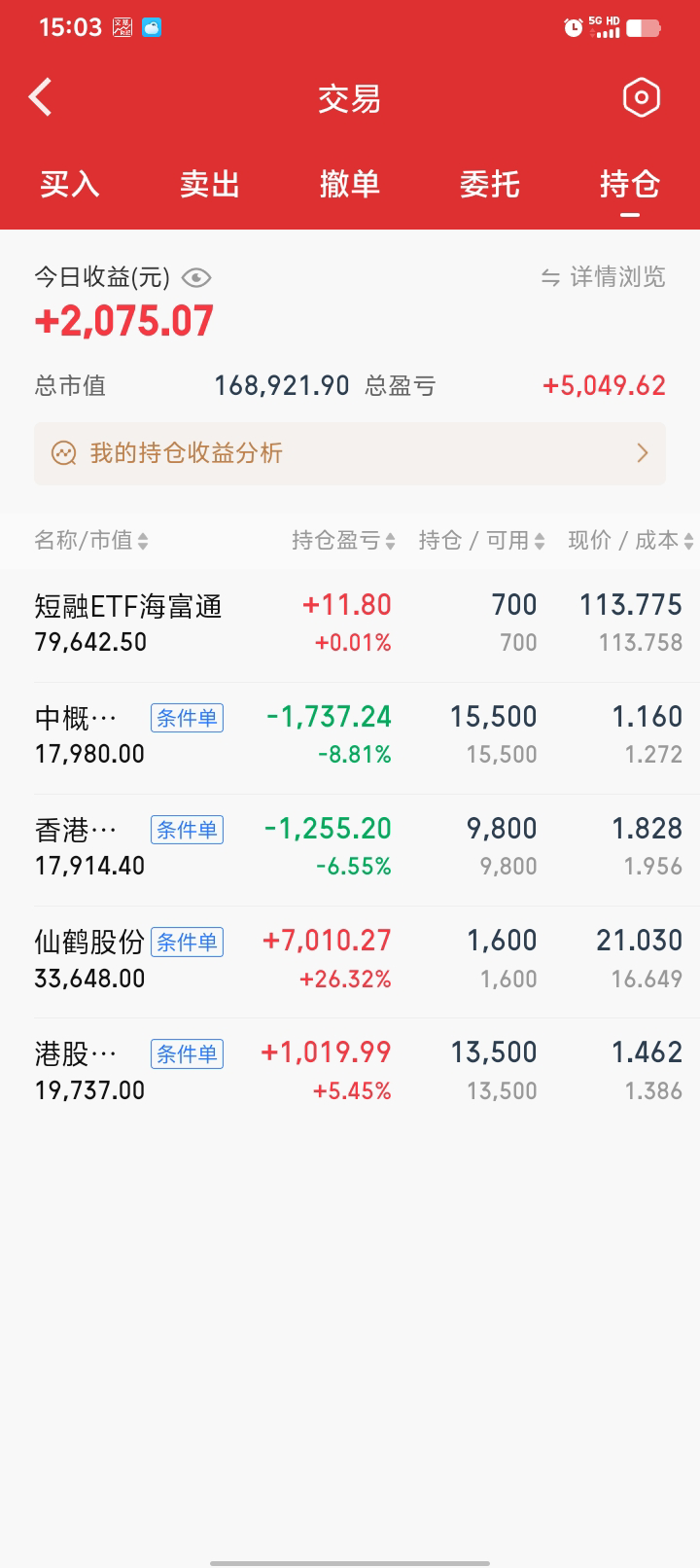
Task: Sort by 现价 / 成本 column
Action: [631, 541]
